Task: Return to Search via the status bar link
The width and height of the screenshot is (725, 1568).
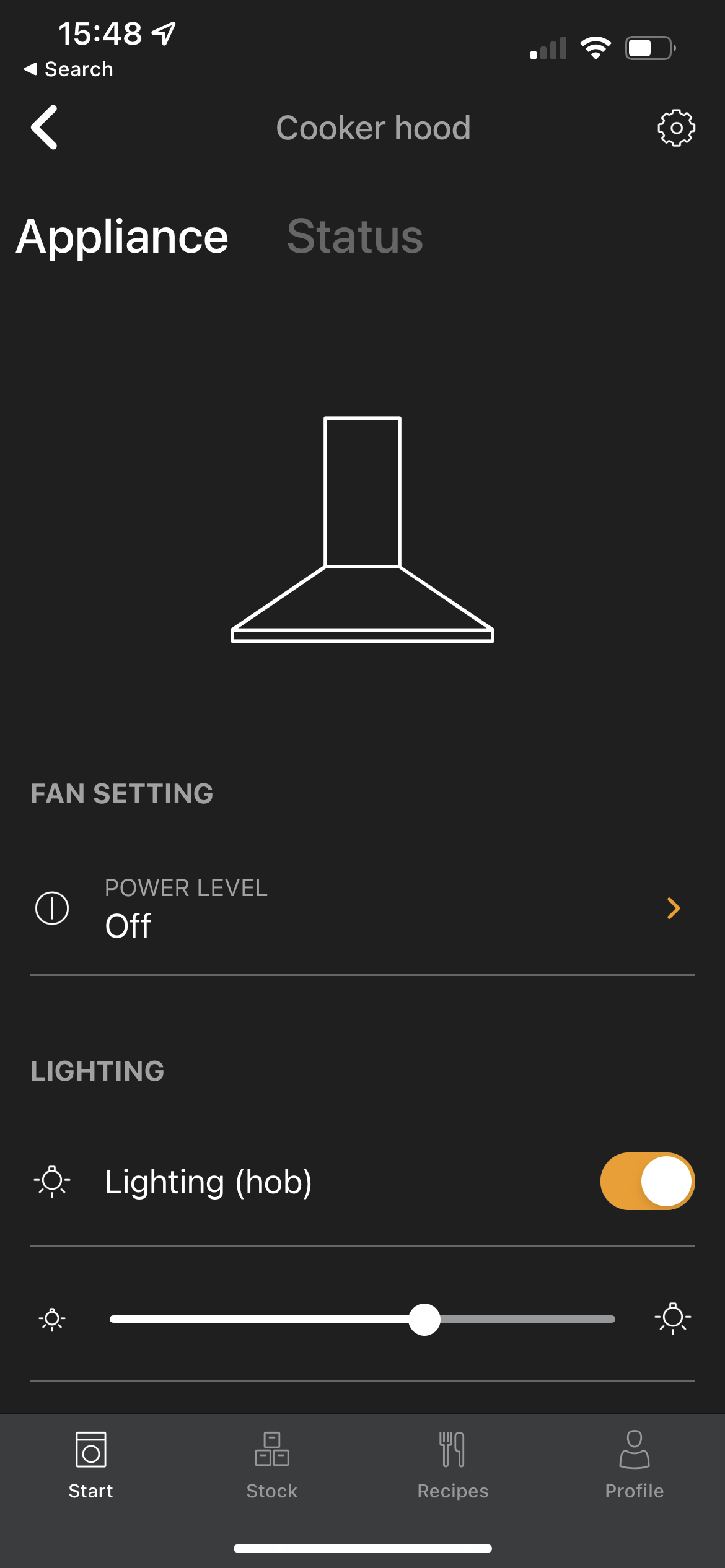Action: (68, 69)
